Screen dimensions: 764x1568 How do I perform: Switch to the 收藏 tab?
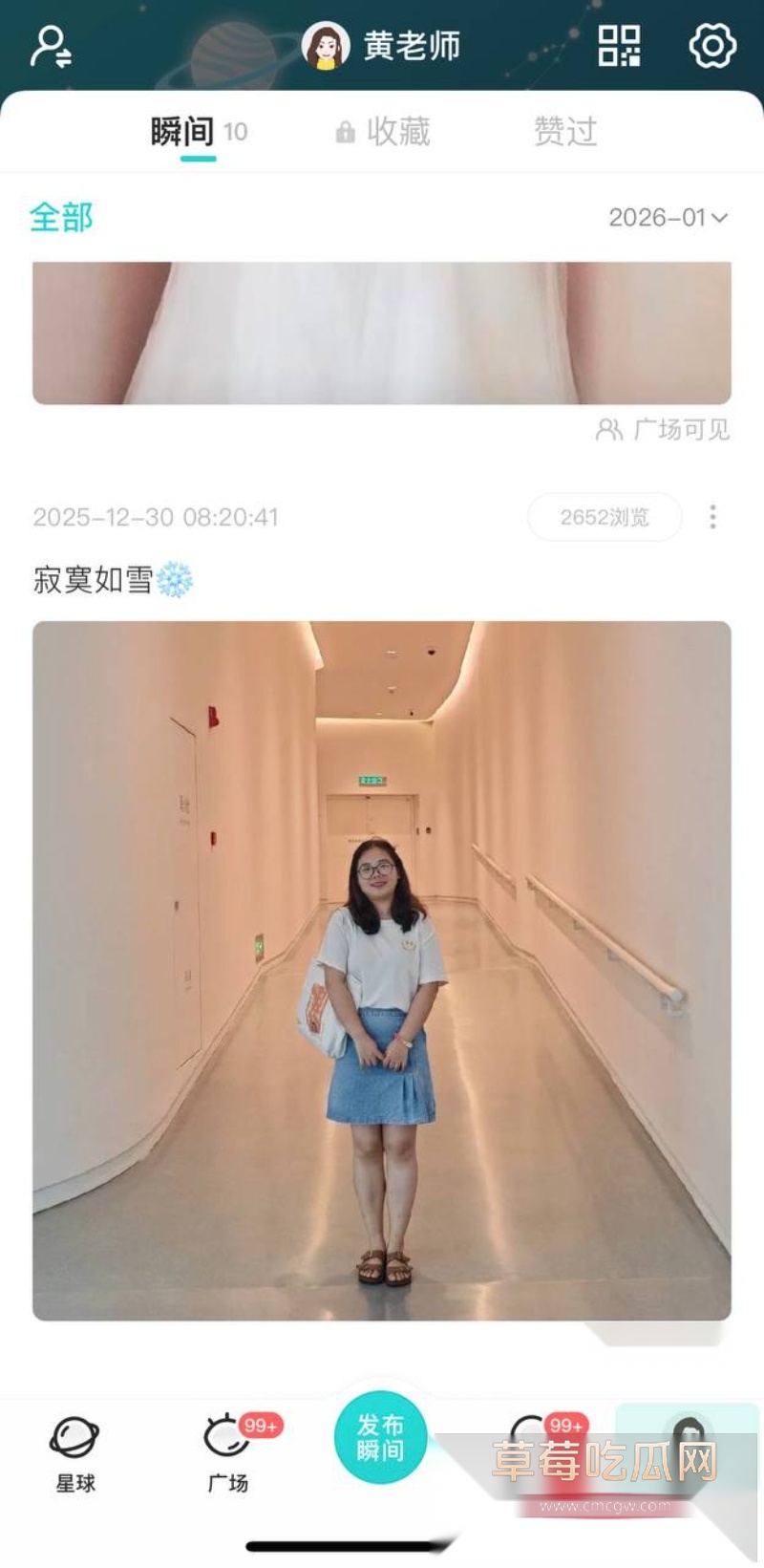tap(398, 131)
